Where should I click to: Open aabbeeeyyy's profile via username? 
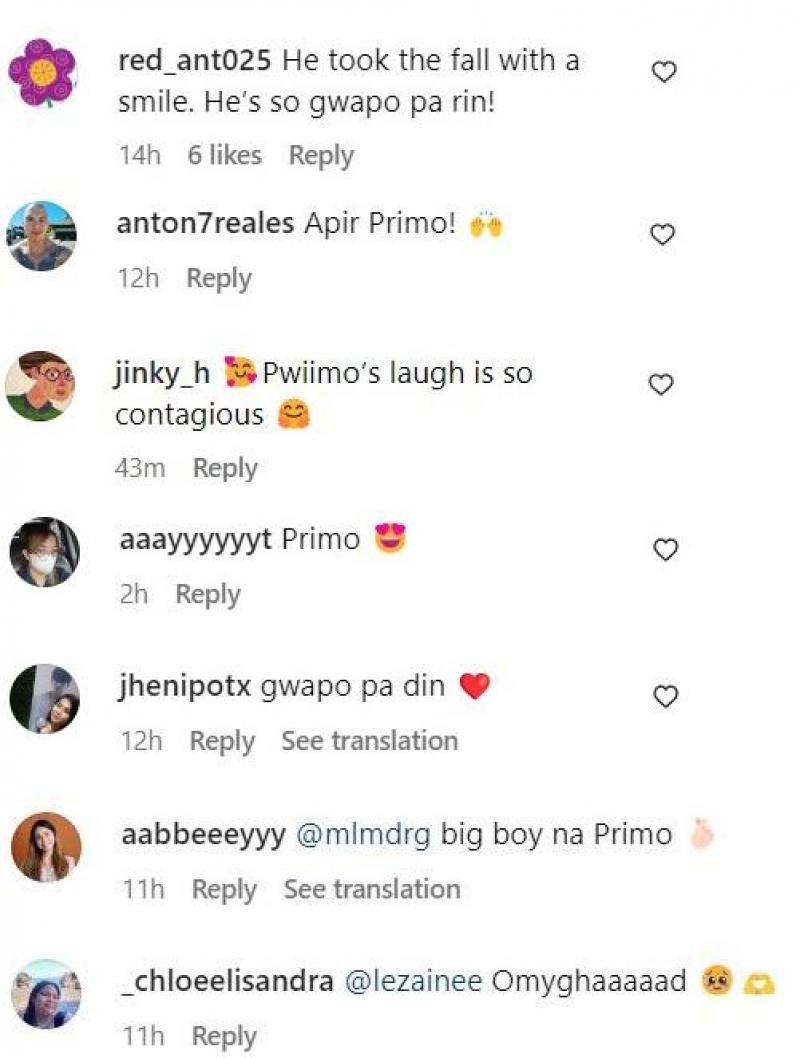point(203,835)
